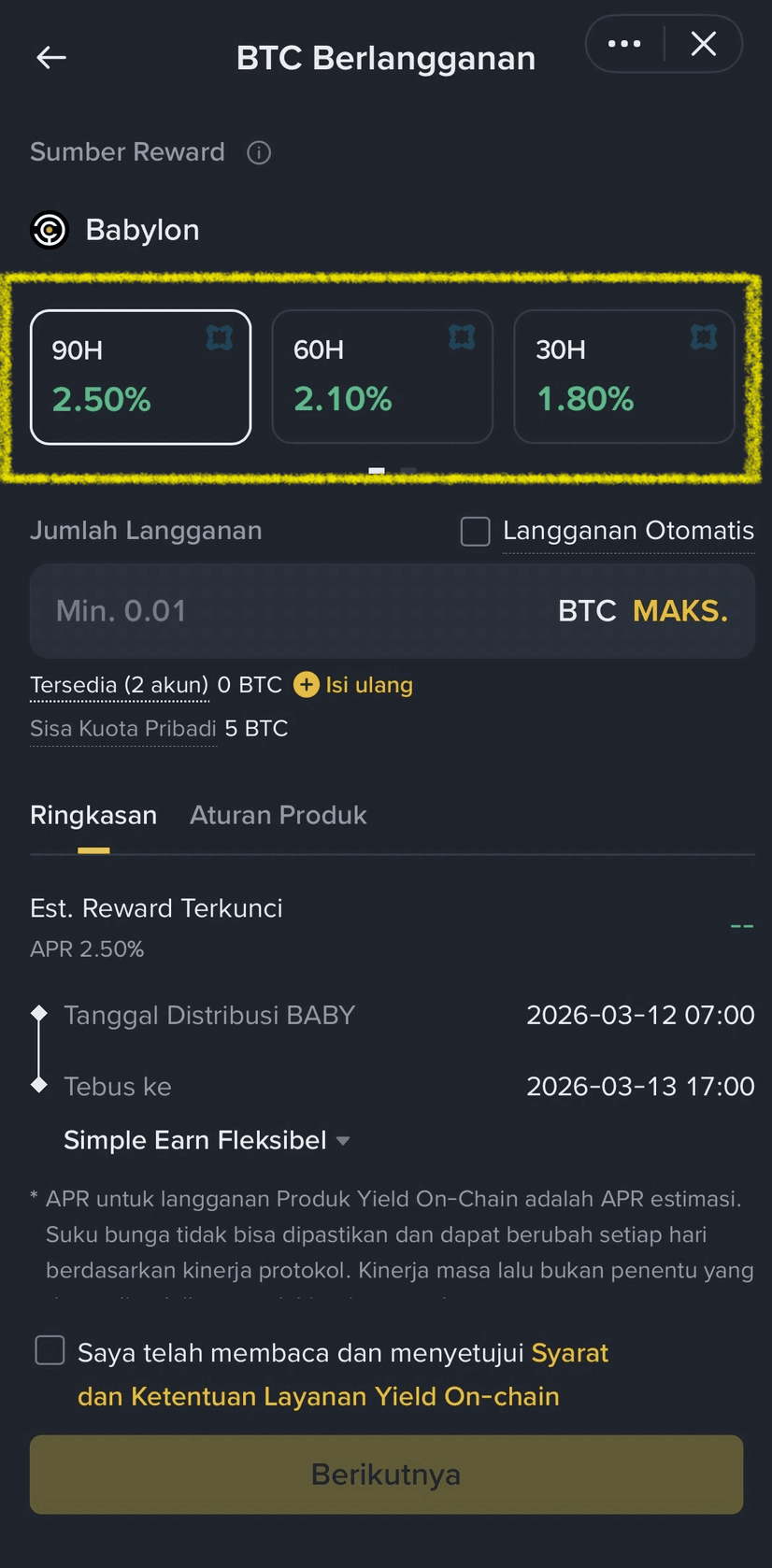Open the three-dot more options menu
The width and height of the screenshot is (772, 1568).
(x=624, y=44)
